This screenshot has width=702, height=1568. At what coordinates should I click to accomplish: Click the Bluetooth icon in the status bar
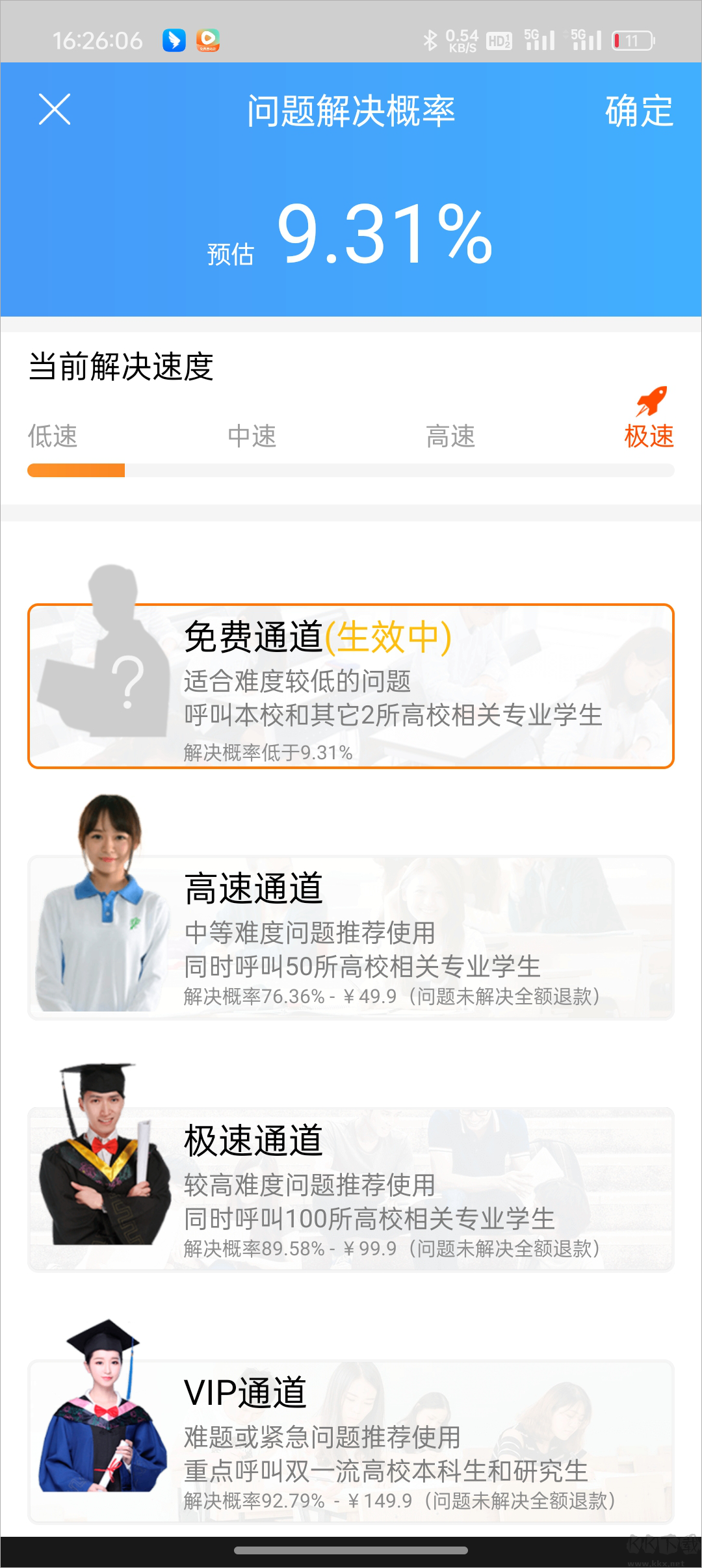pos(429,39)
